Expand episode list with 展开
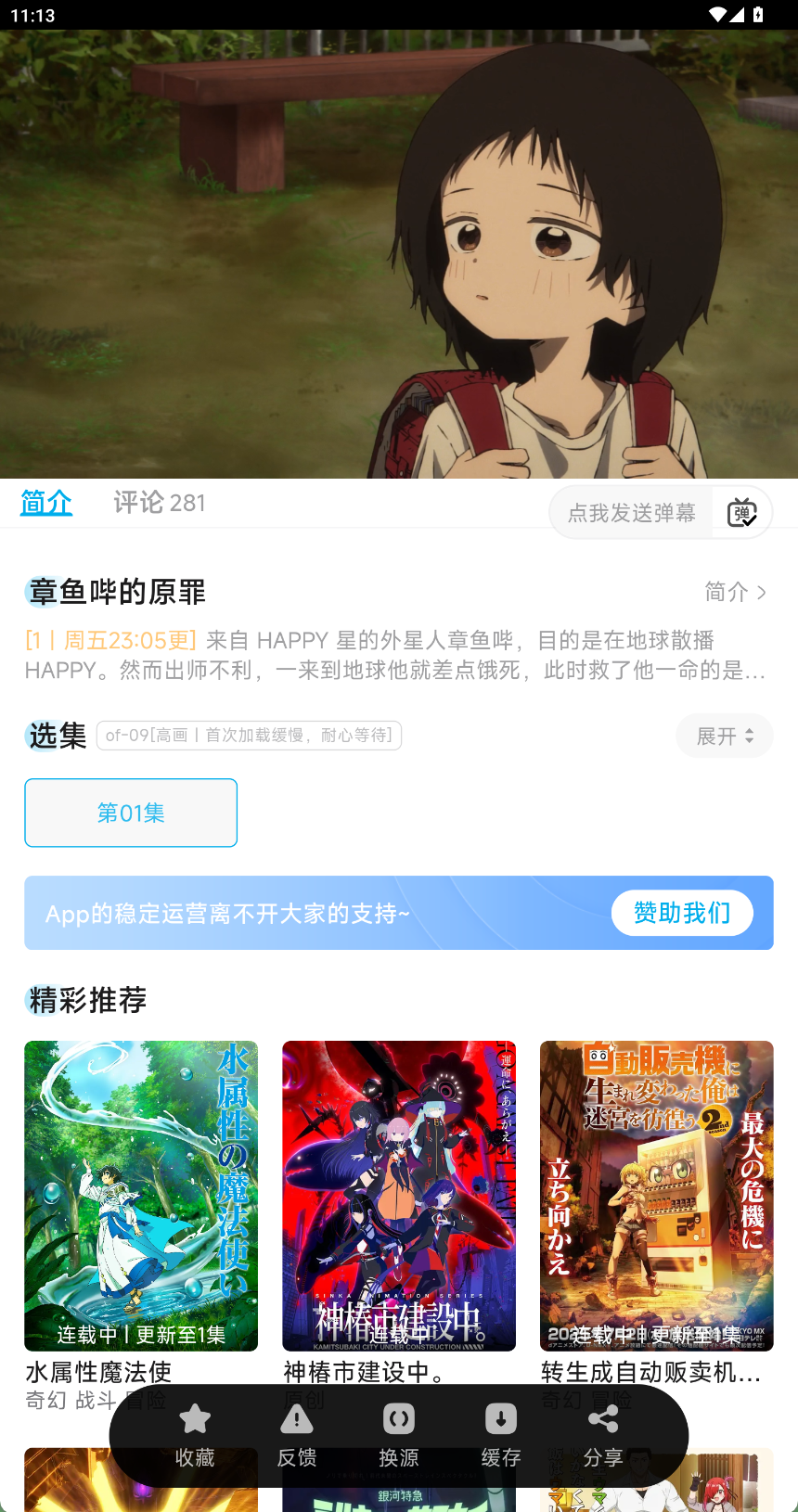The height and width of the screenshot is (1512, 798). (x=724, y=736)
